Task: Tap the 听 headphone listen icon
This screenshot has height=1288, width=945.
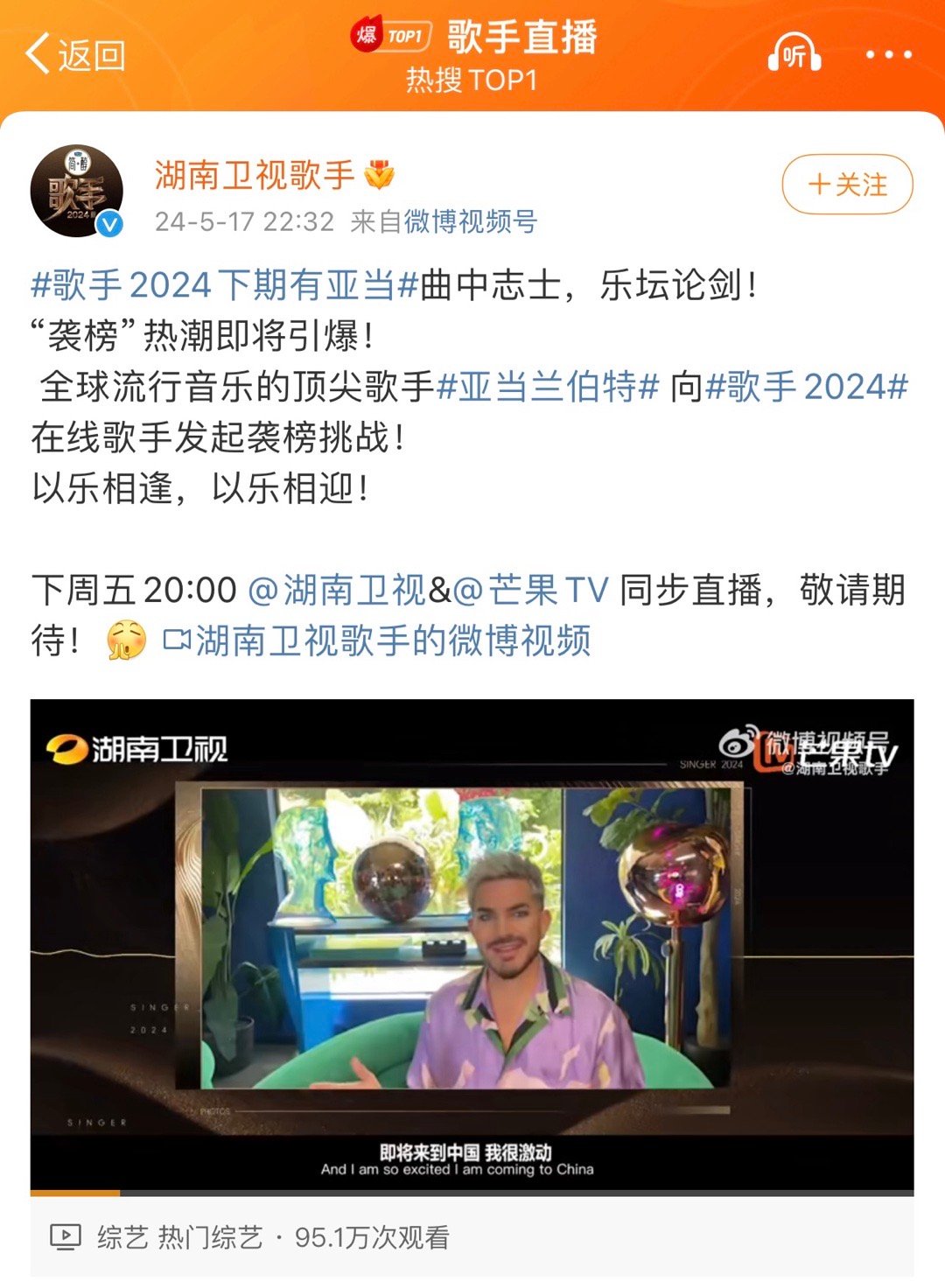Action: (794, 54)
